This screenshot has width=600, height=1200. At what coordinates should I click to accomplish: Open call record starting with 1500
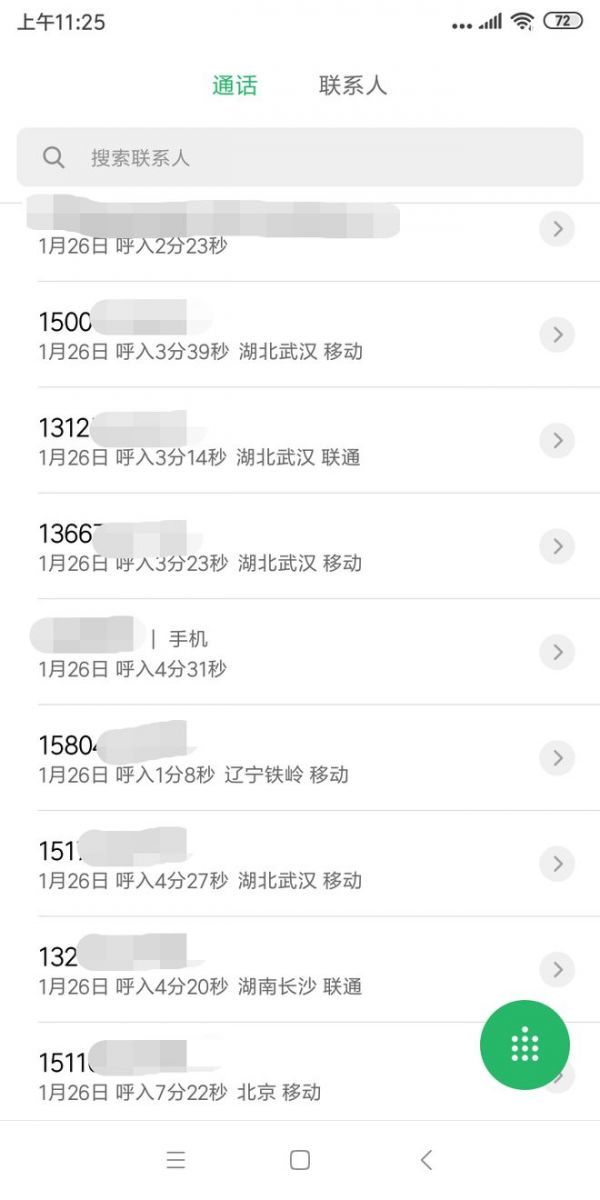pos(300,334)
